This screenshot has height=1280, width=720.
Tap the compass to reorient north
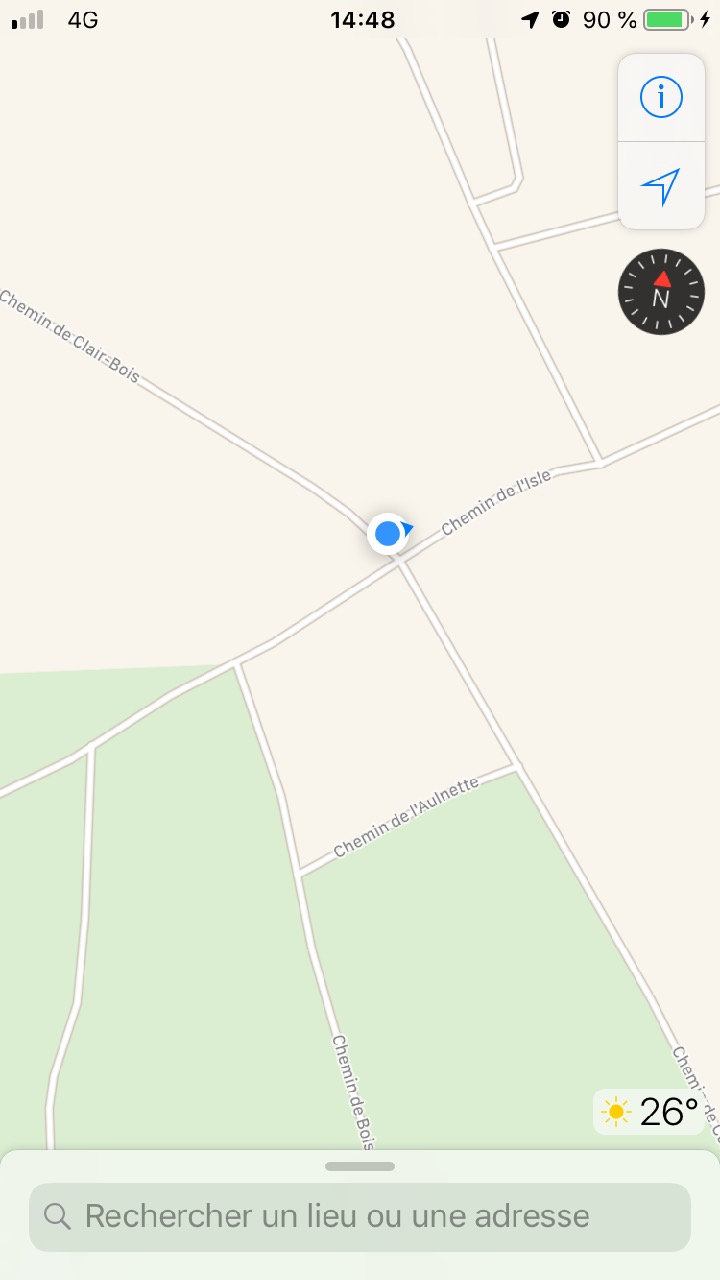point(661,292)
